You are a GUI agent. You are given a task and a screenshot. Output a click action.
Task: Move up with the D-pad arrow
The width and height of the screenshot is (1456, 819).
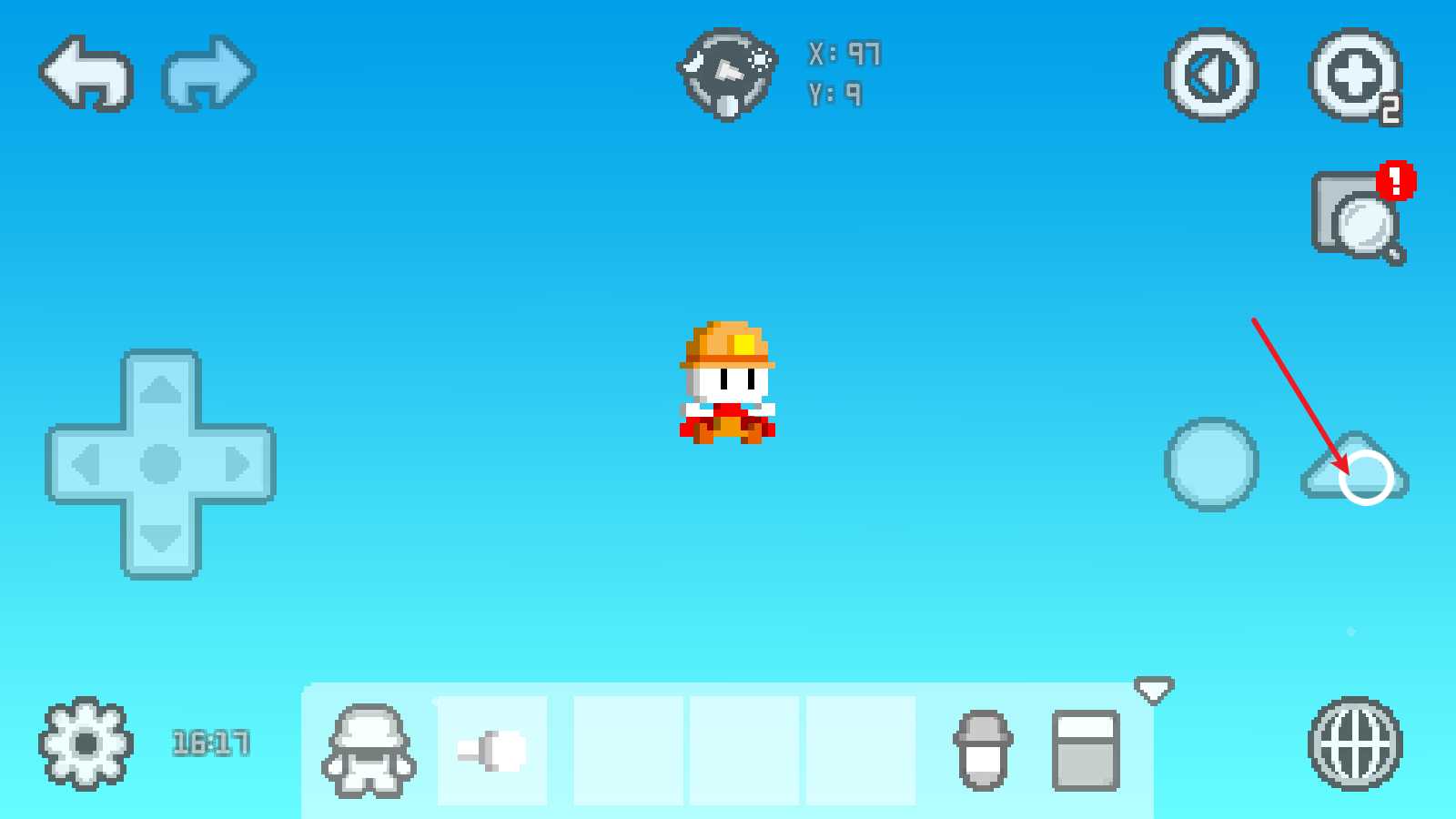[x=161, y=389]
